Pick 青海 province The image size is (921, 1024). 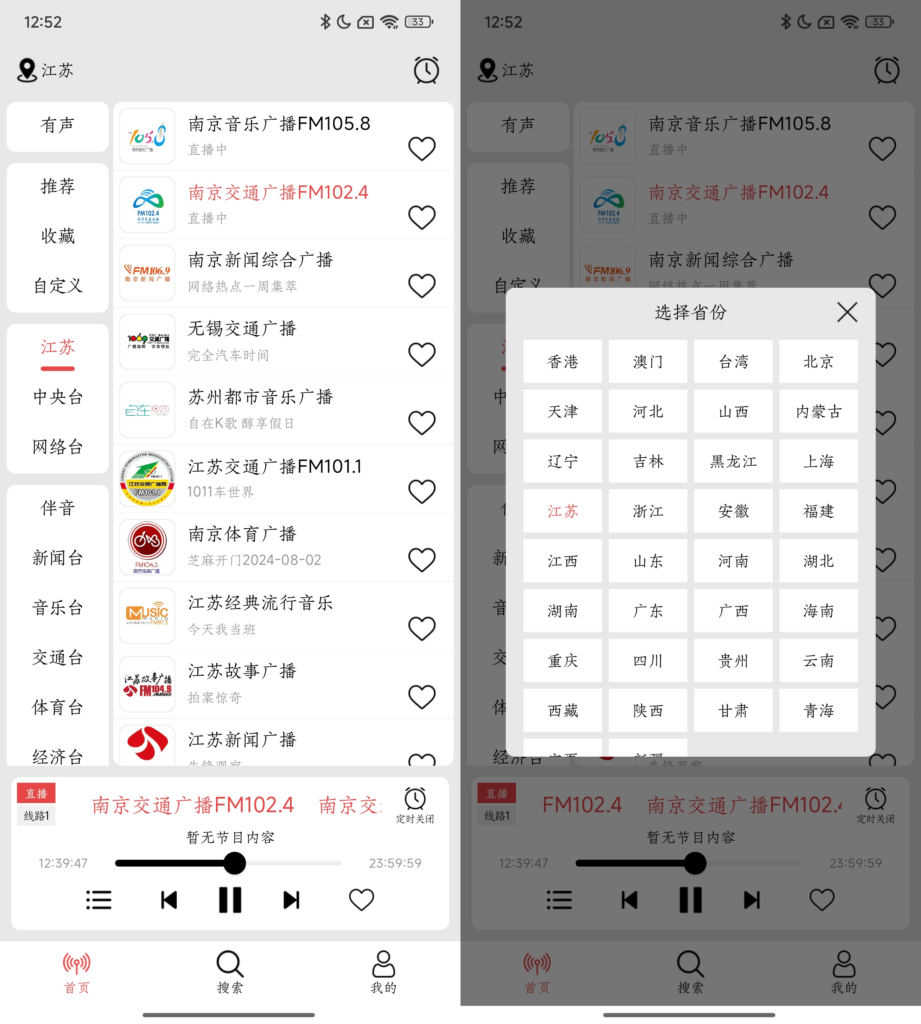point(818,711)
